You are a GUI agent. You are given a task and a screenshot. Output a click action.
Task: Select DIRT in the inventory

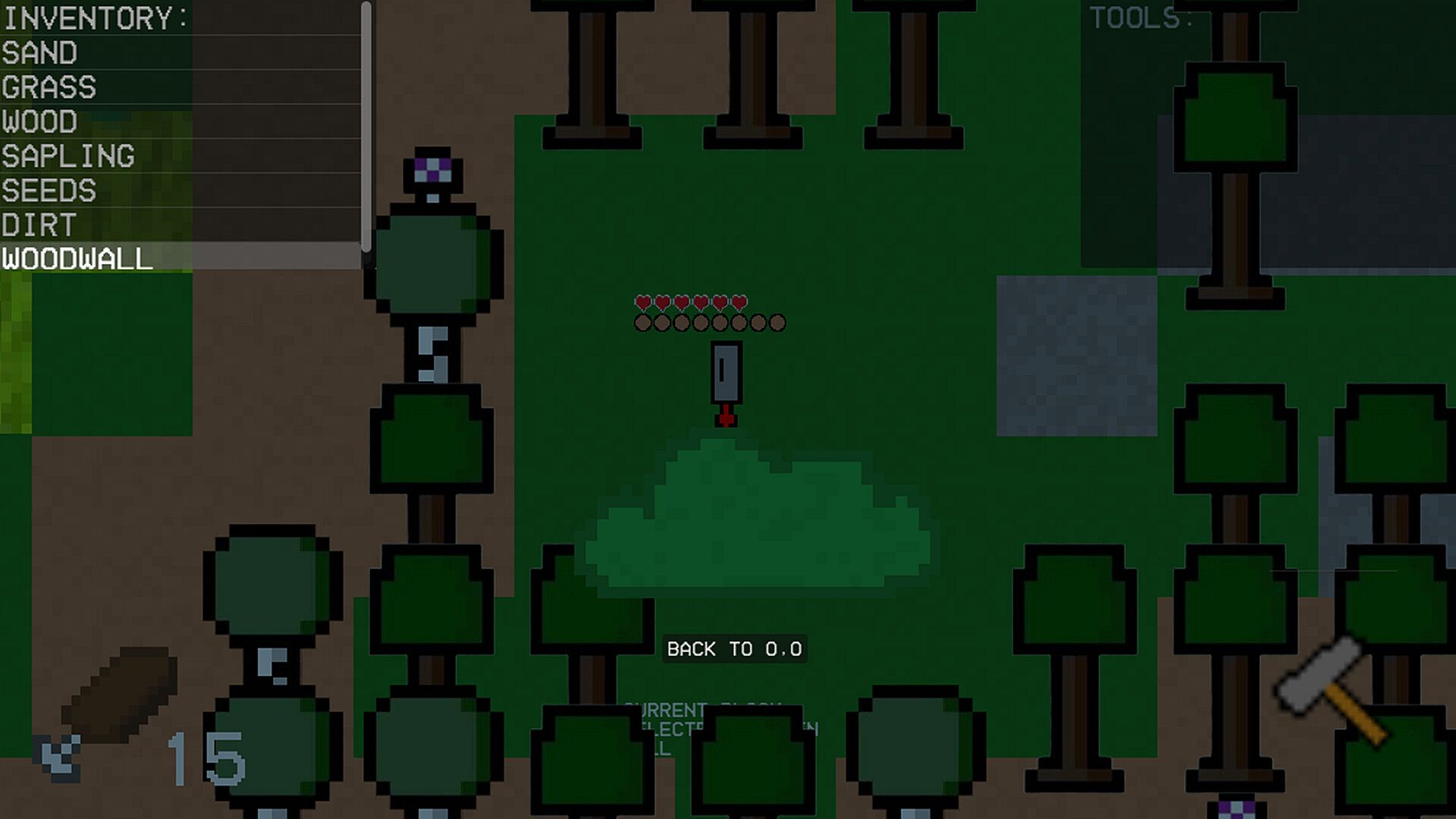39,225
